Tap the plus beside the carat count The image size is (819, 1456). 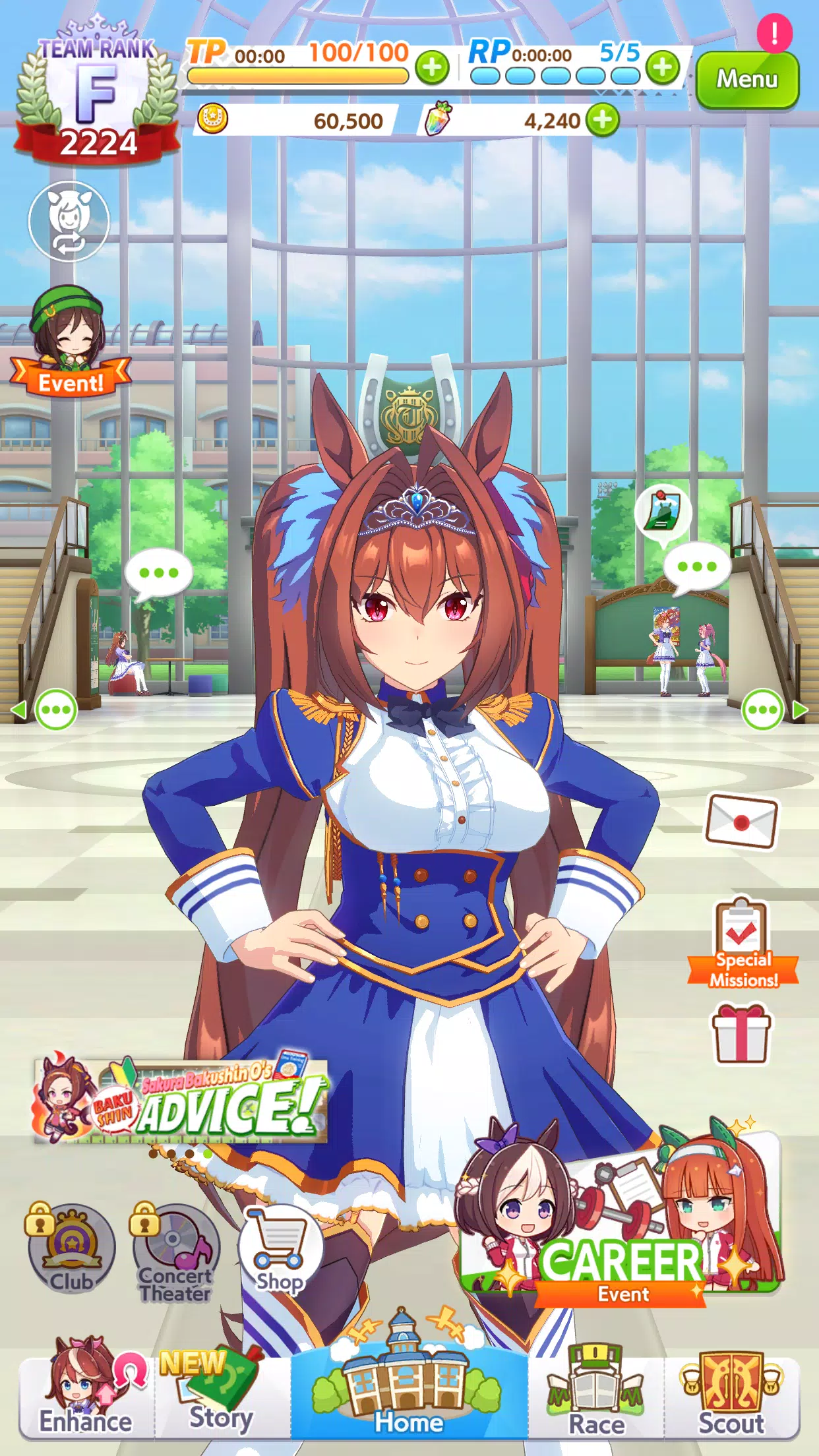point(601,121)
